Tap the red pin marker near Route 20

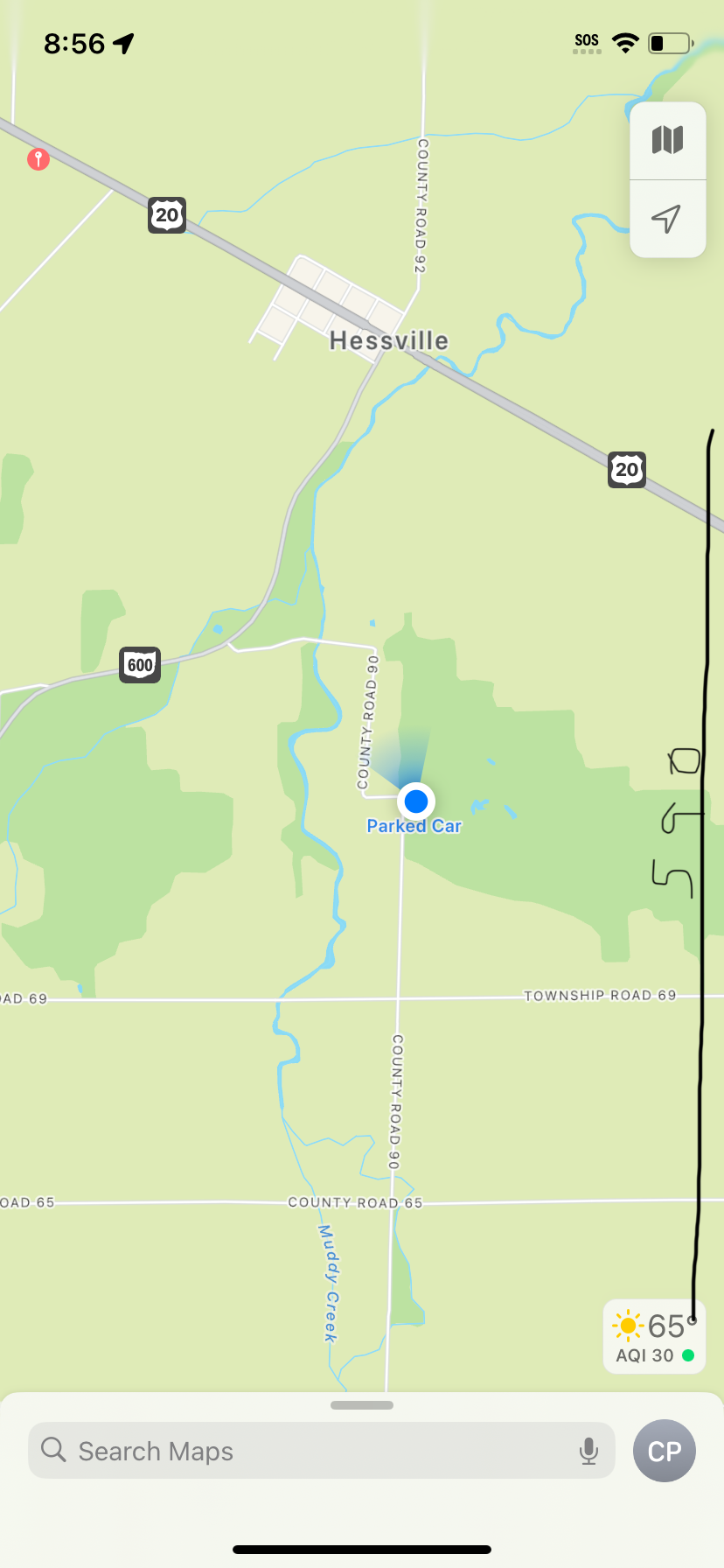pos(38,159)
